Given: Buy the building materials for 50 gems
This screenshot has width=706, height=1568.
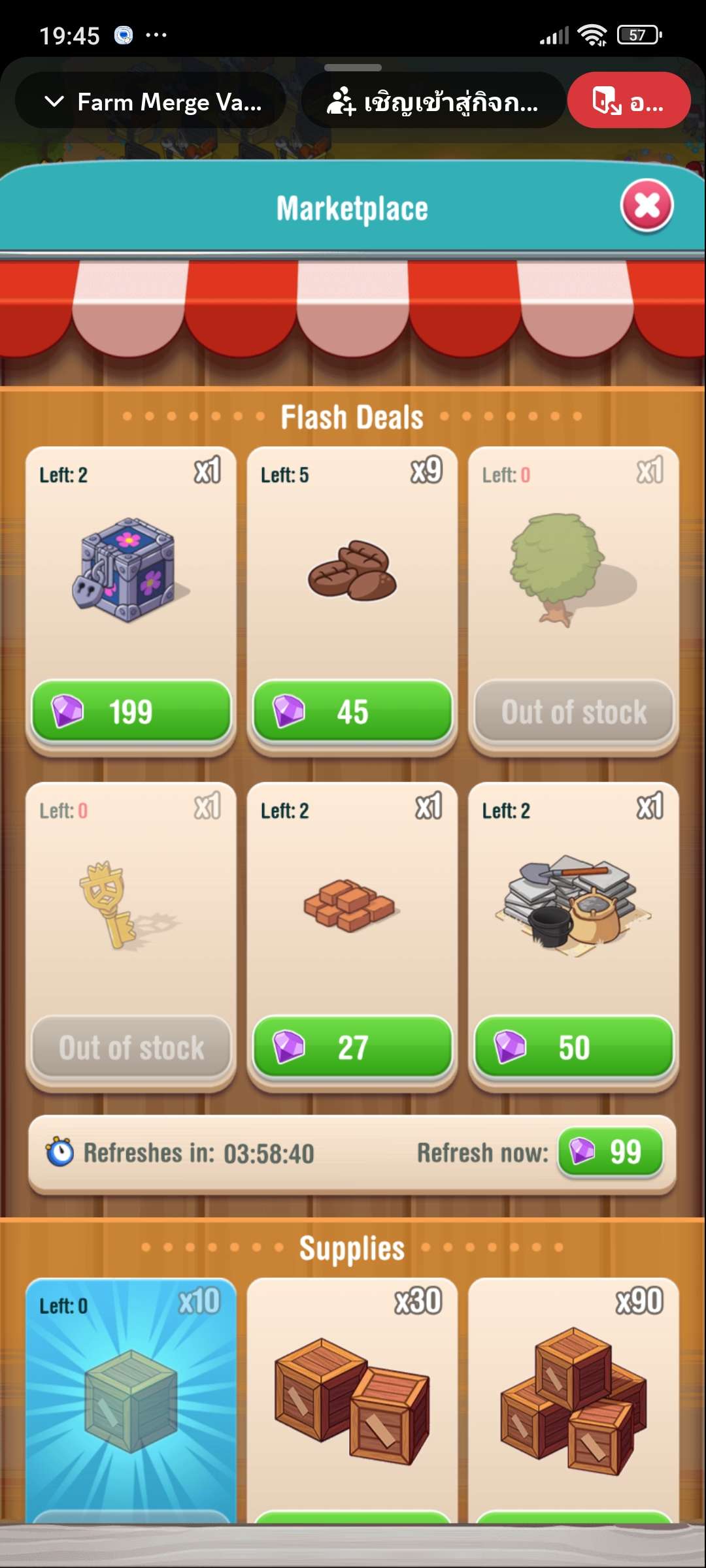Looking at the screenshot, I should coord(573,1047).
